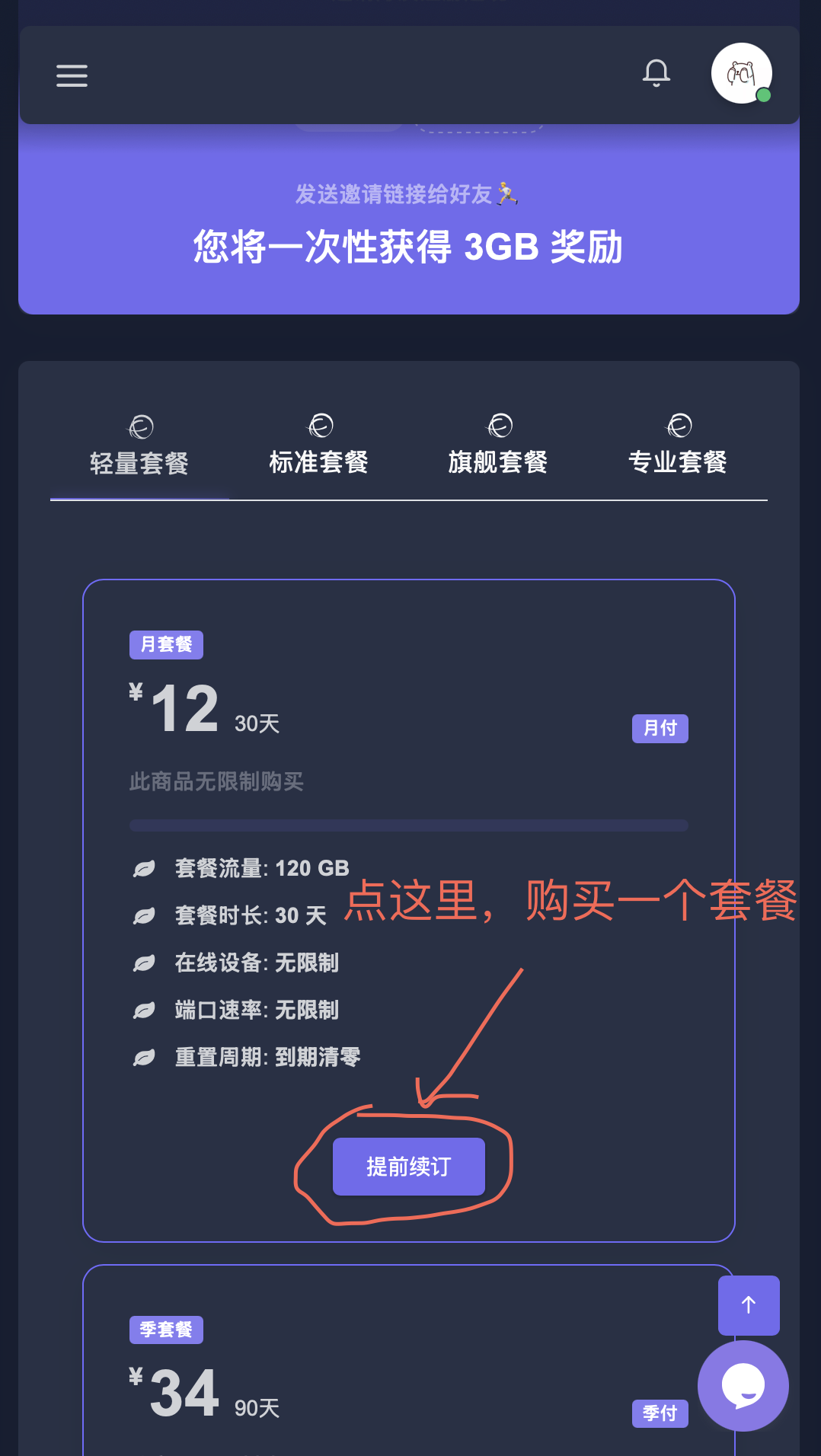This screenshot has height=1456, width=821.
Task: Open the hamburger drawer menu
Action: pyautogui.click(x=72, y=75)
